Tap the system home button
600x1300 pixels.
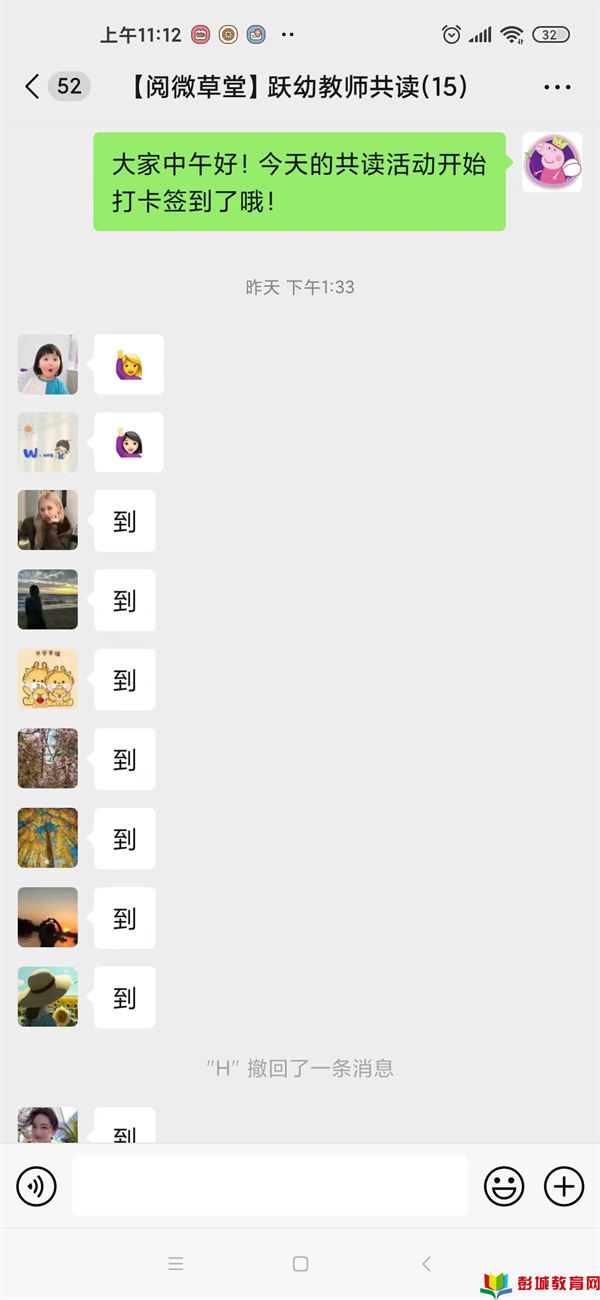pos(300,1264)
